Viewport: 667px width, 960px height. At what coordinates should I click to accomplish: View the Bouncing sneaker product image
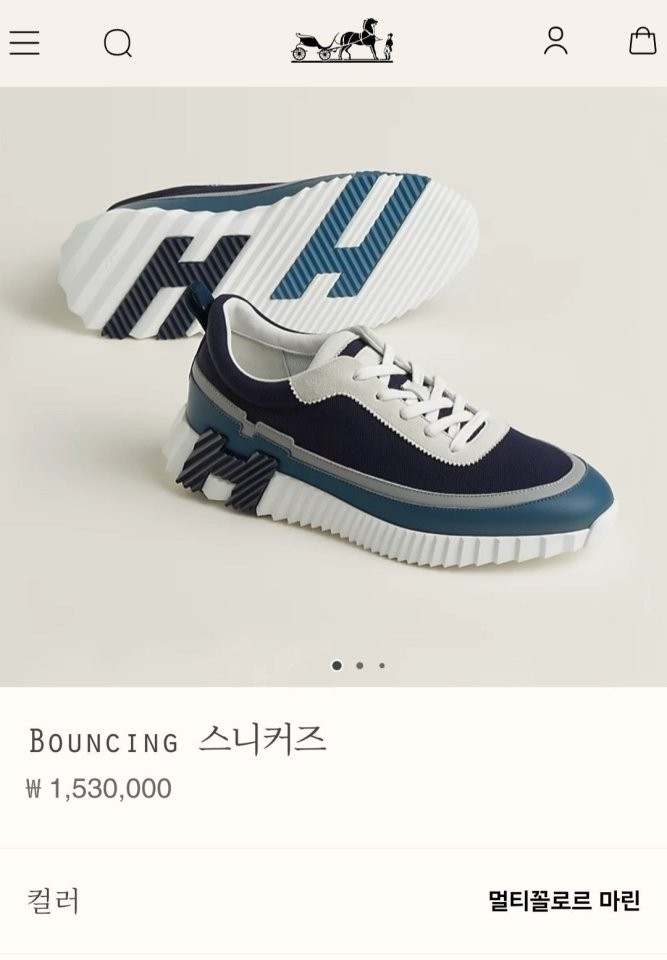[333, 380]
